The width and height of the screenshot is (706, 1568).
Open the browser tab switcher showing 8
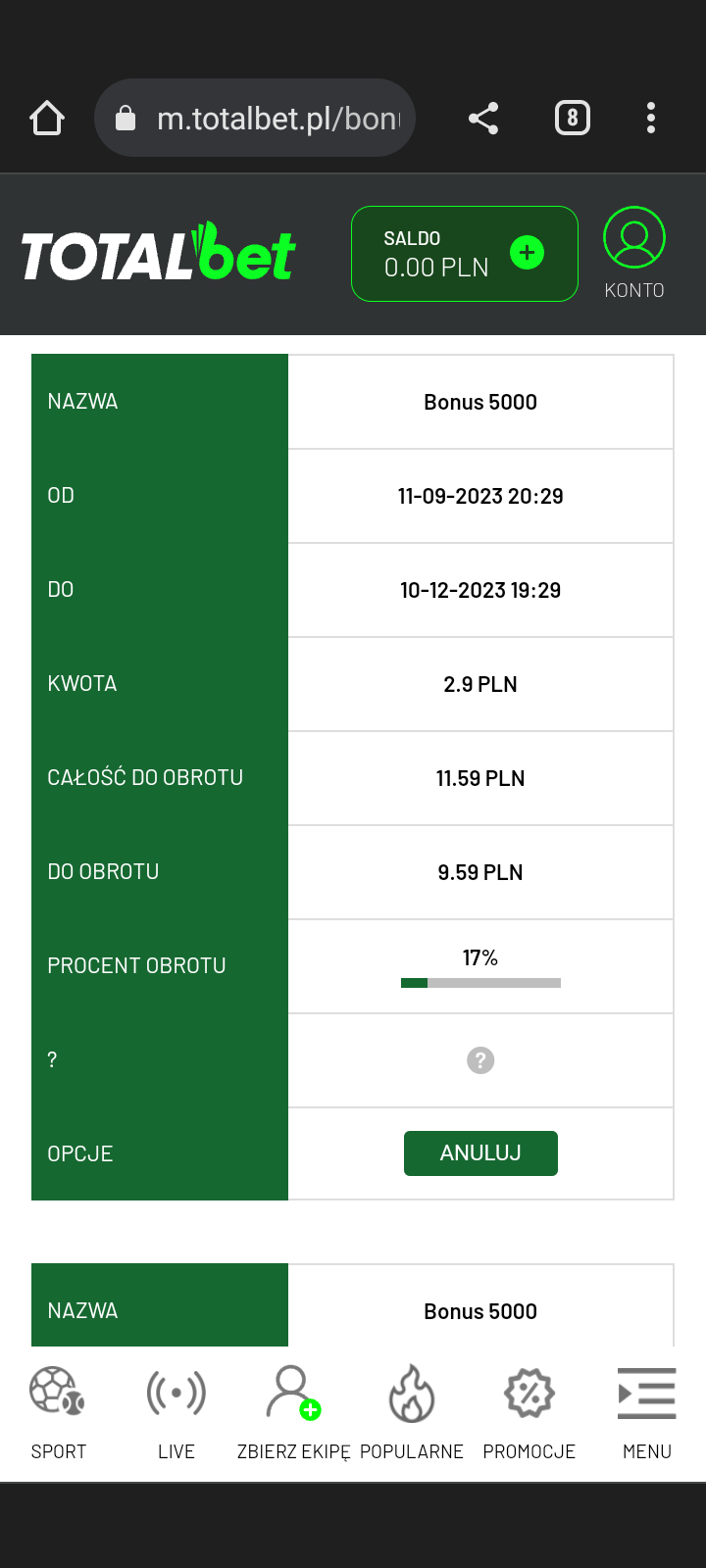[573, 118]
